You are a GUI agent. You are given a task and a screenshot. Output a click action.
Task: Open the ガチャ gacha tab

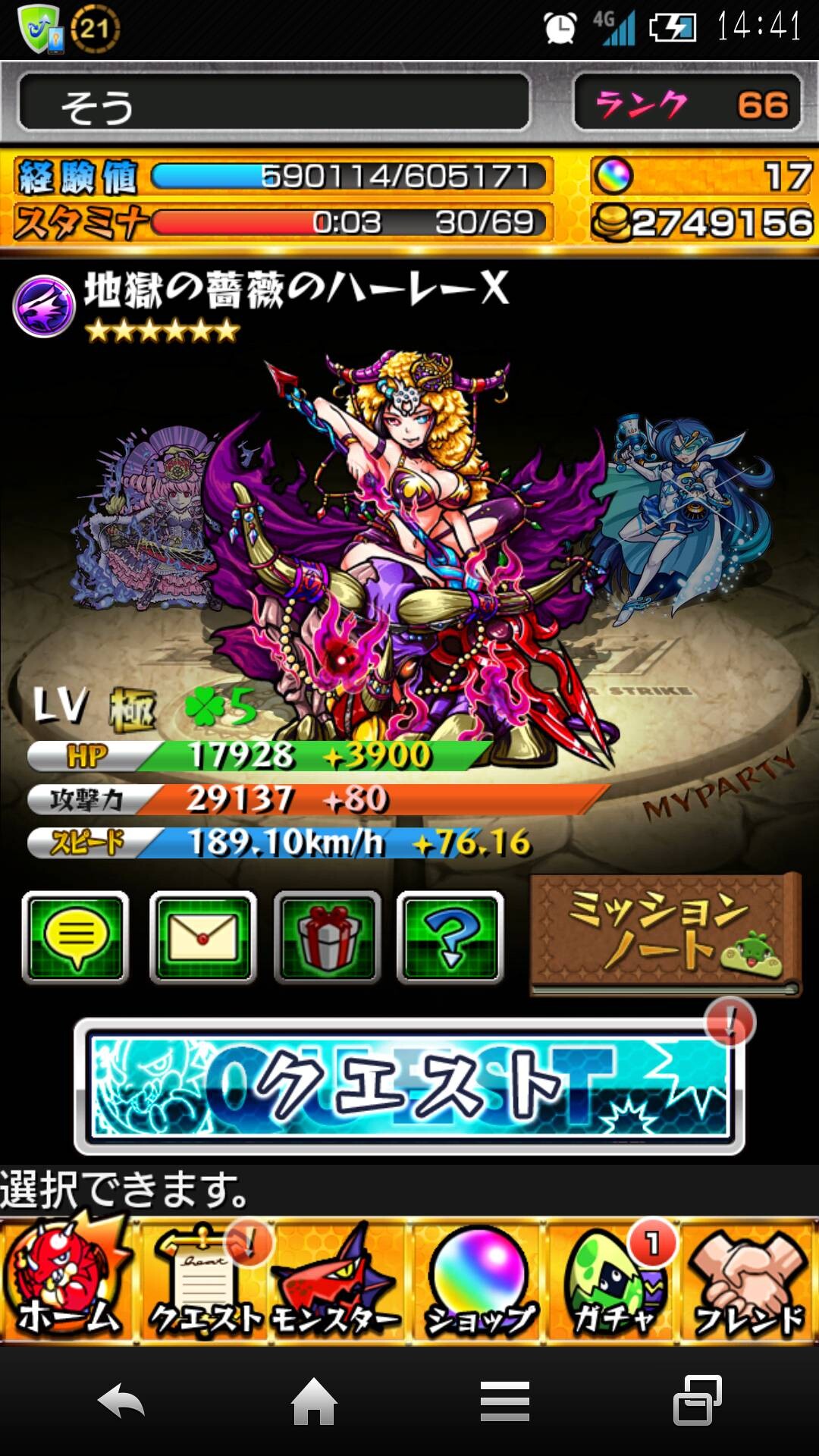tap(613, 1281)
